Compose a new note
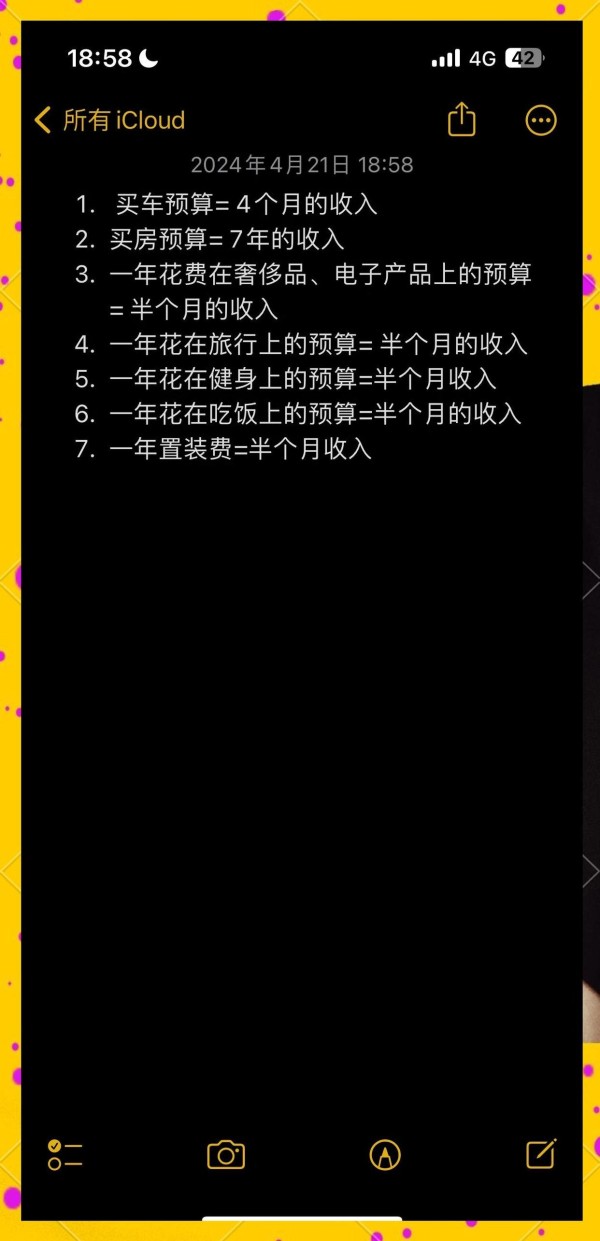The image size is (600, 1241). pos(541,1154)
